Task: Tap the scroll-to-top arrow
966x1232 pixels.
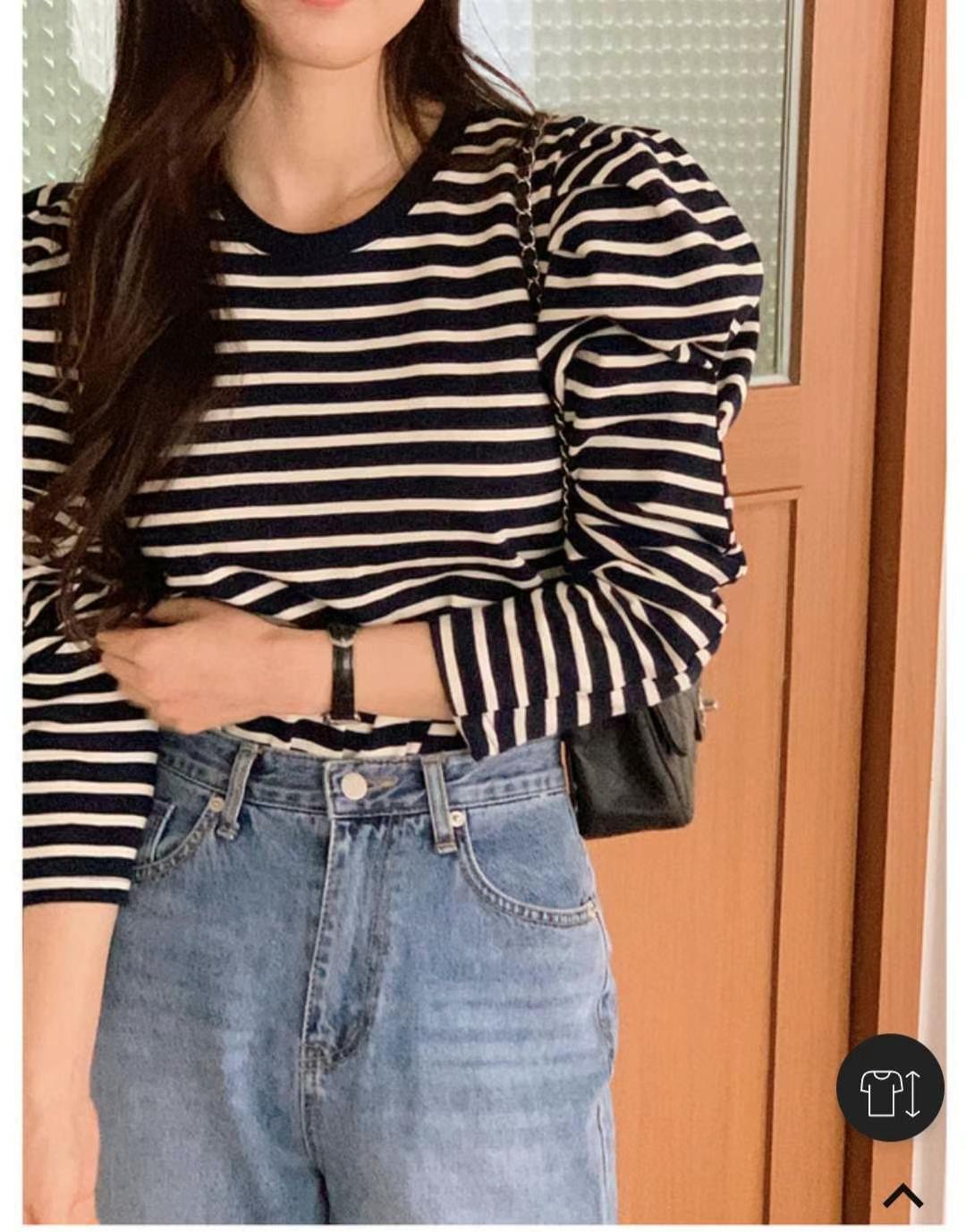Action: [x=902, y=1195]
